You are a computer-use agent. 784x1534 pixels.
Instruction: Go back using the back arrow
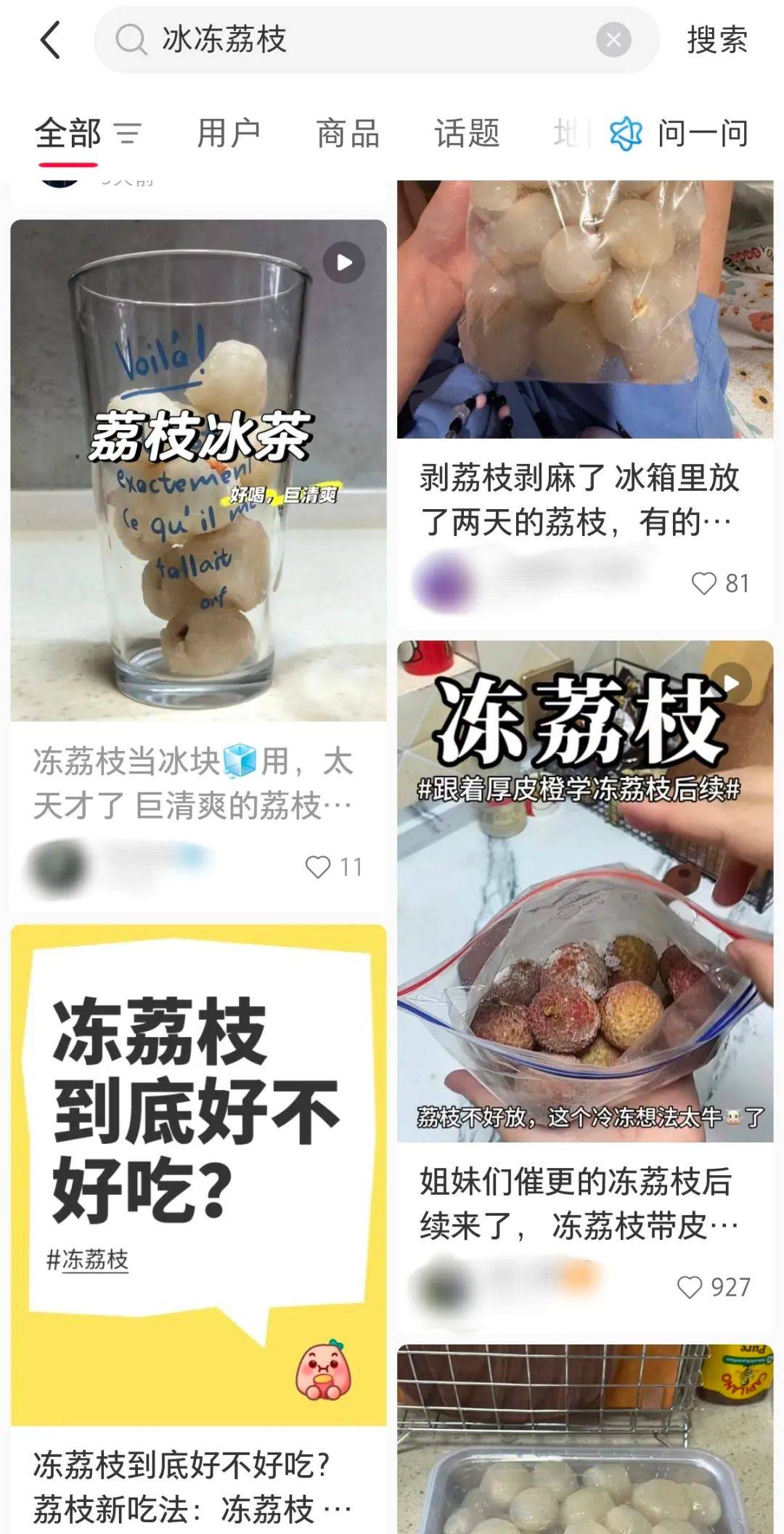click(x=50, y=39)
